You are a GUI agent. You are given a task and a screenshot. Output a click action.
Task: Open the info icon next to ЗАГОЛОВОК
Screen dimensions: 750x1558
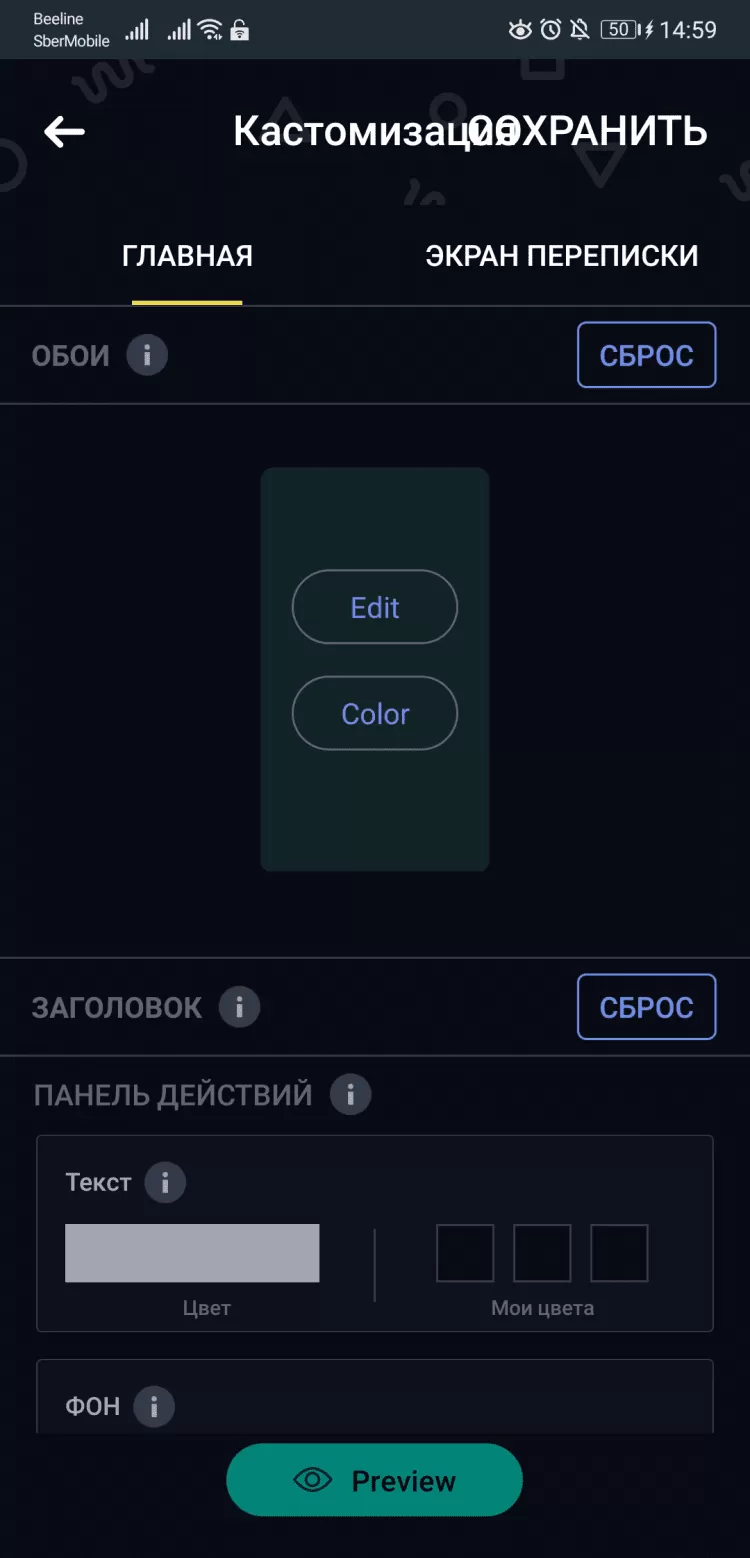pos(239,1007)
